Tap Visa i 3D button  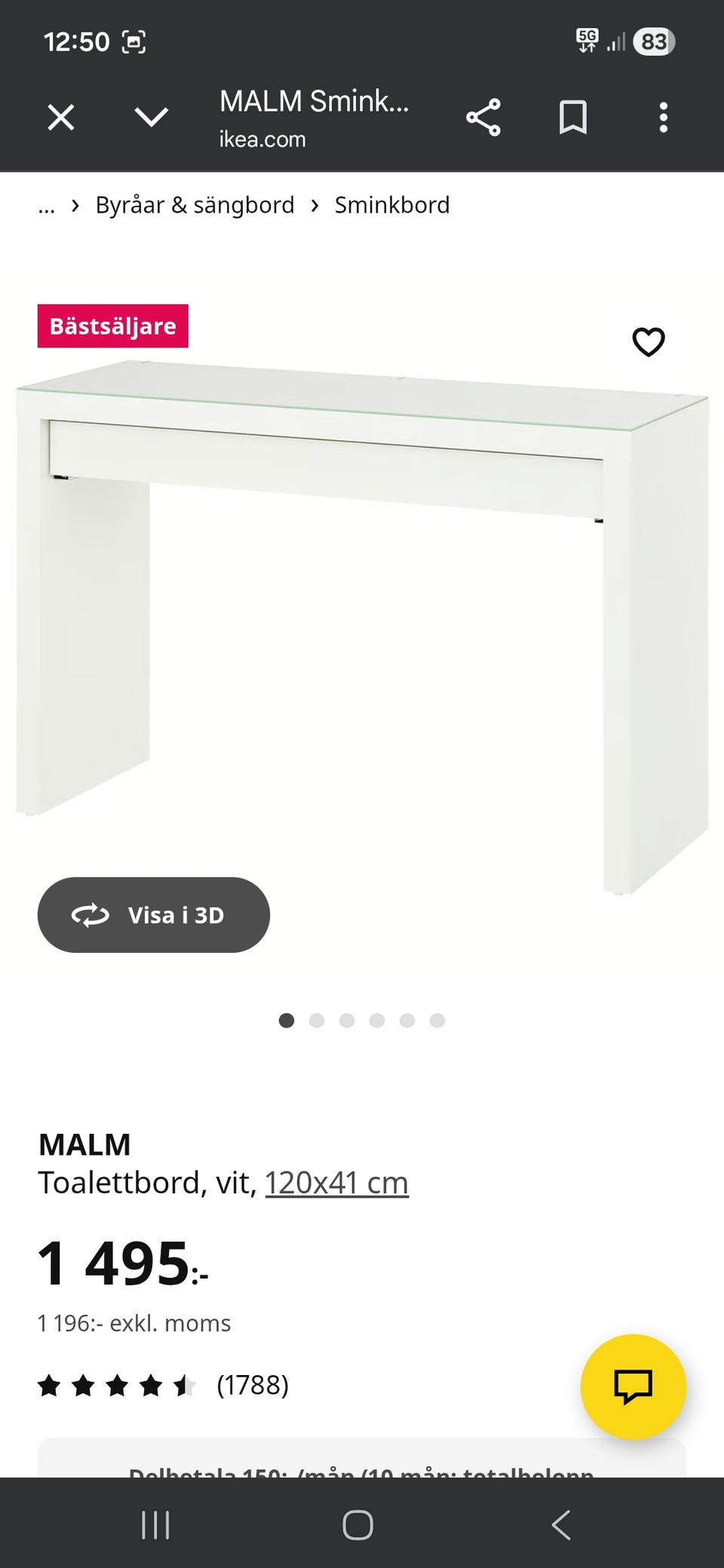tap(154, 914)
